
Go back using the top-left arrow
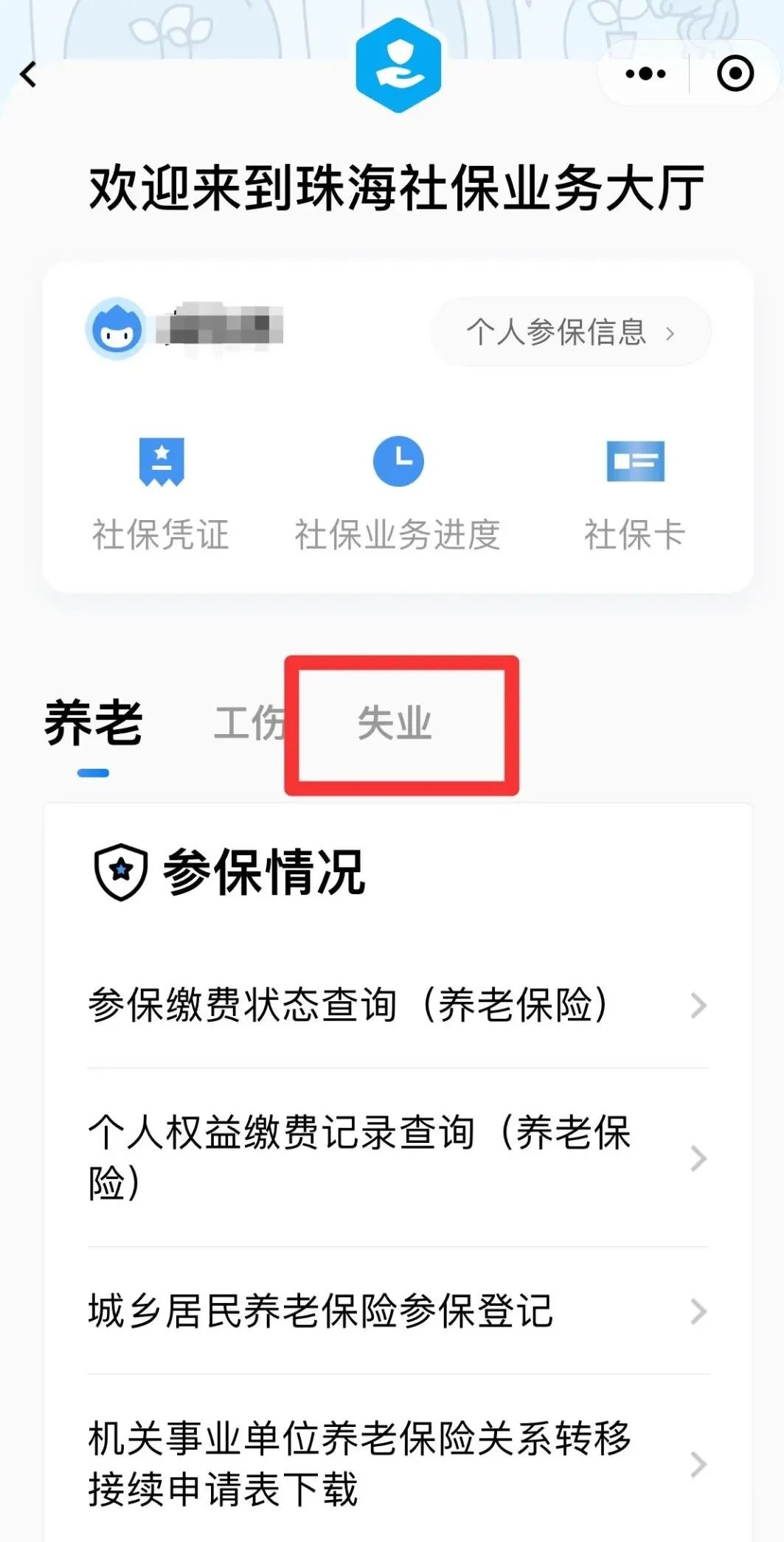29,75
